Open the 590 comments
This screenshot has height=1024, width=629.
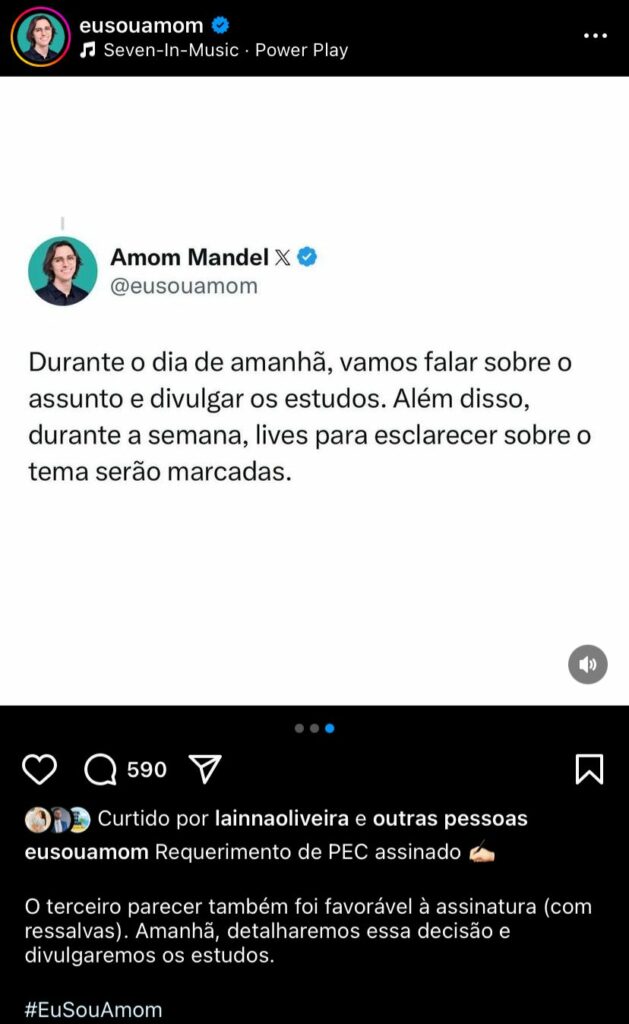pyautogui.click(x=101, y=769)
